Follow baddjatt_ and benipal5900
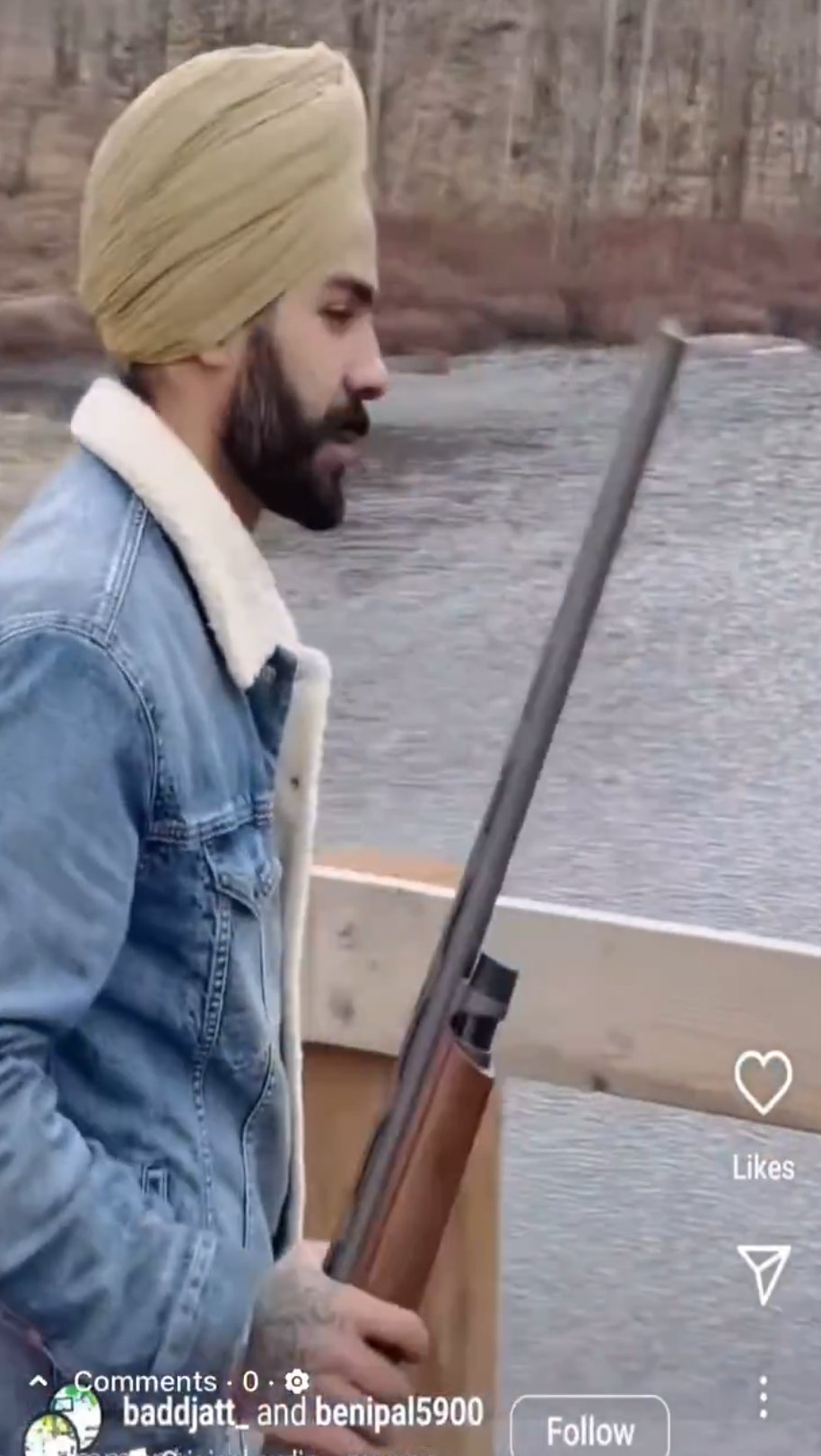Image resolution: width=821 pixels, height=1456 pixels. (x=590, y=1429)
